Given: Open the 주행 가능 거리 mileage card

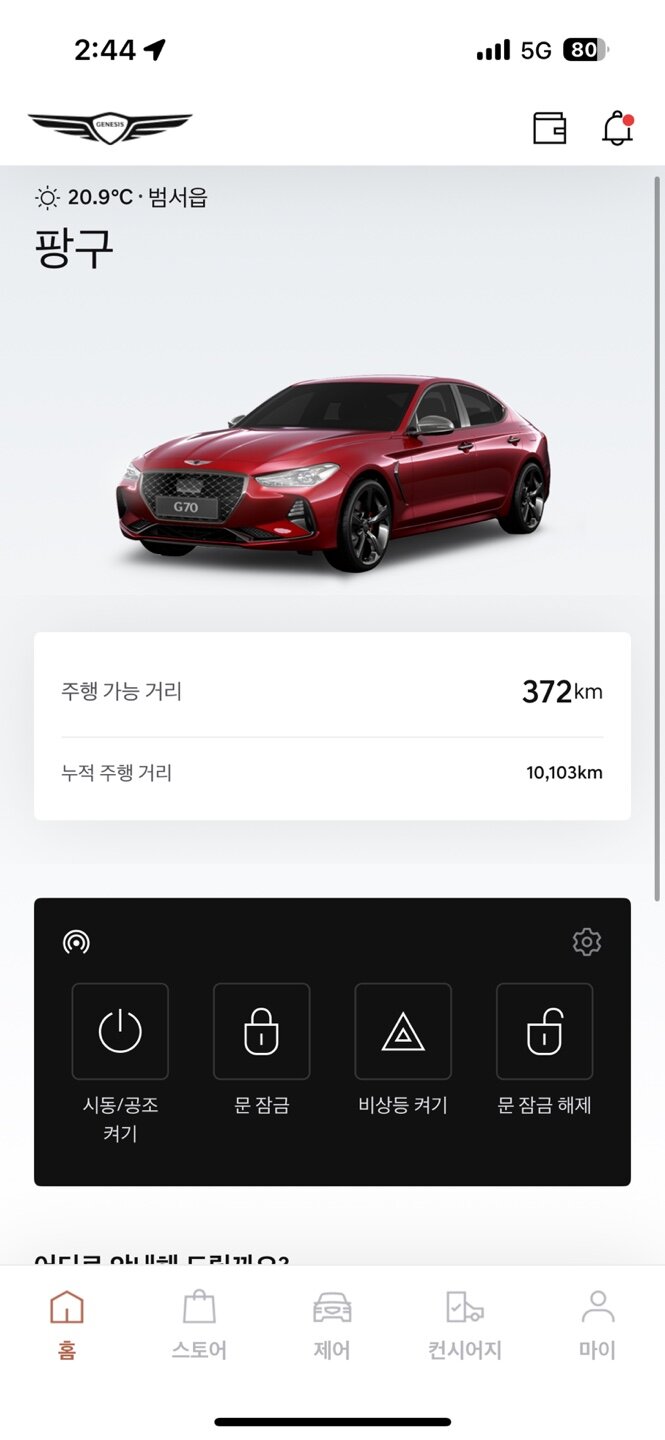Looking at the screenshot, I should tap(332, 692).
